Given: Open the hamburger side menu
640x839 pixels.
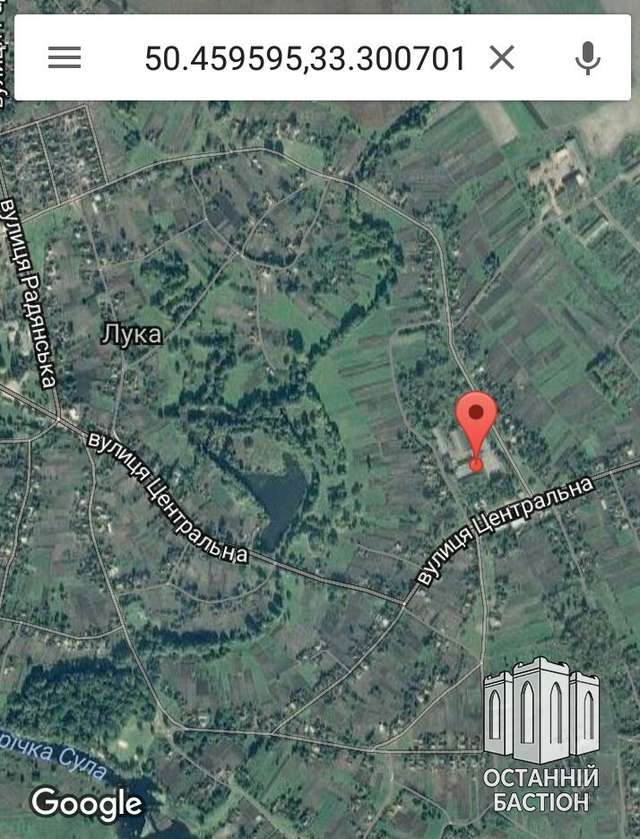Looking at the screenshot, I should coord(64,58).
